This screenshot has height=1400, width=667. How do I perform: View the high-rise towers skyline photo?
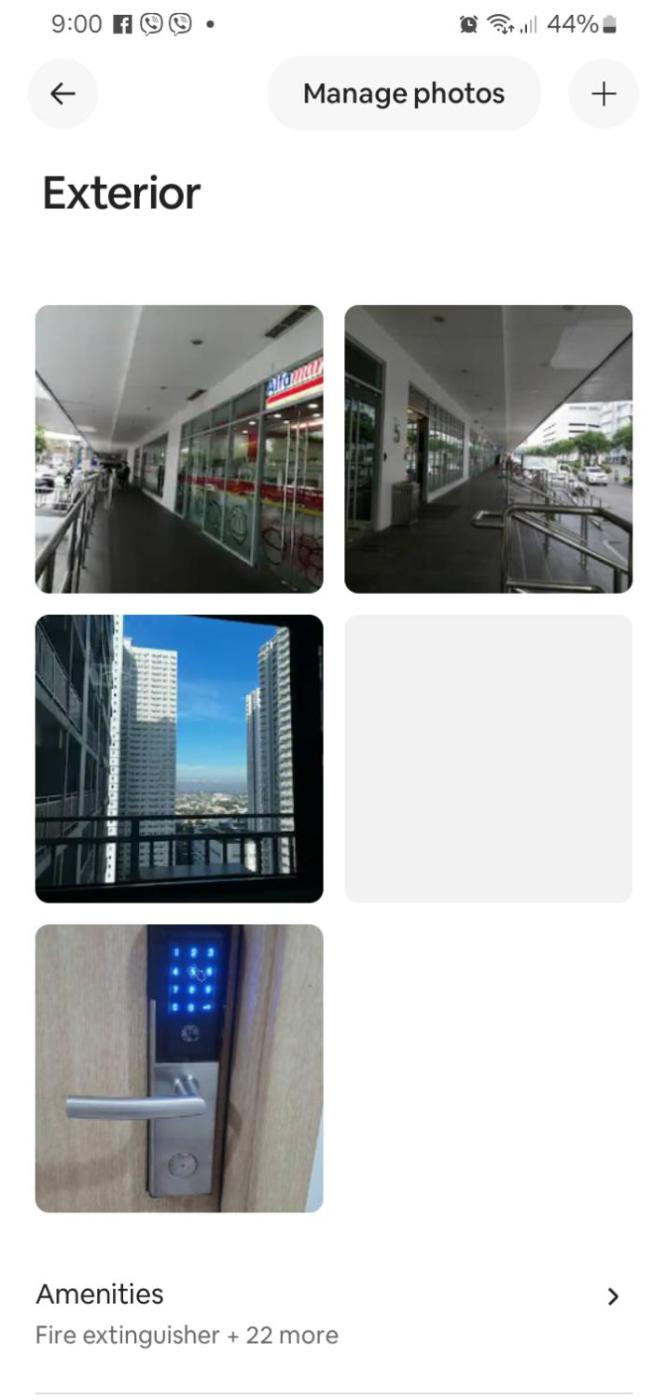coord(179,758)
